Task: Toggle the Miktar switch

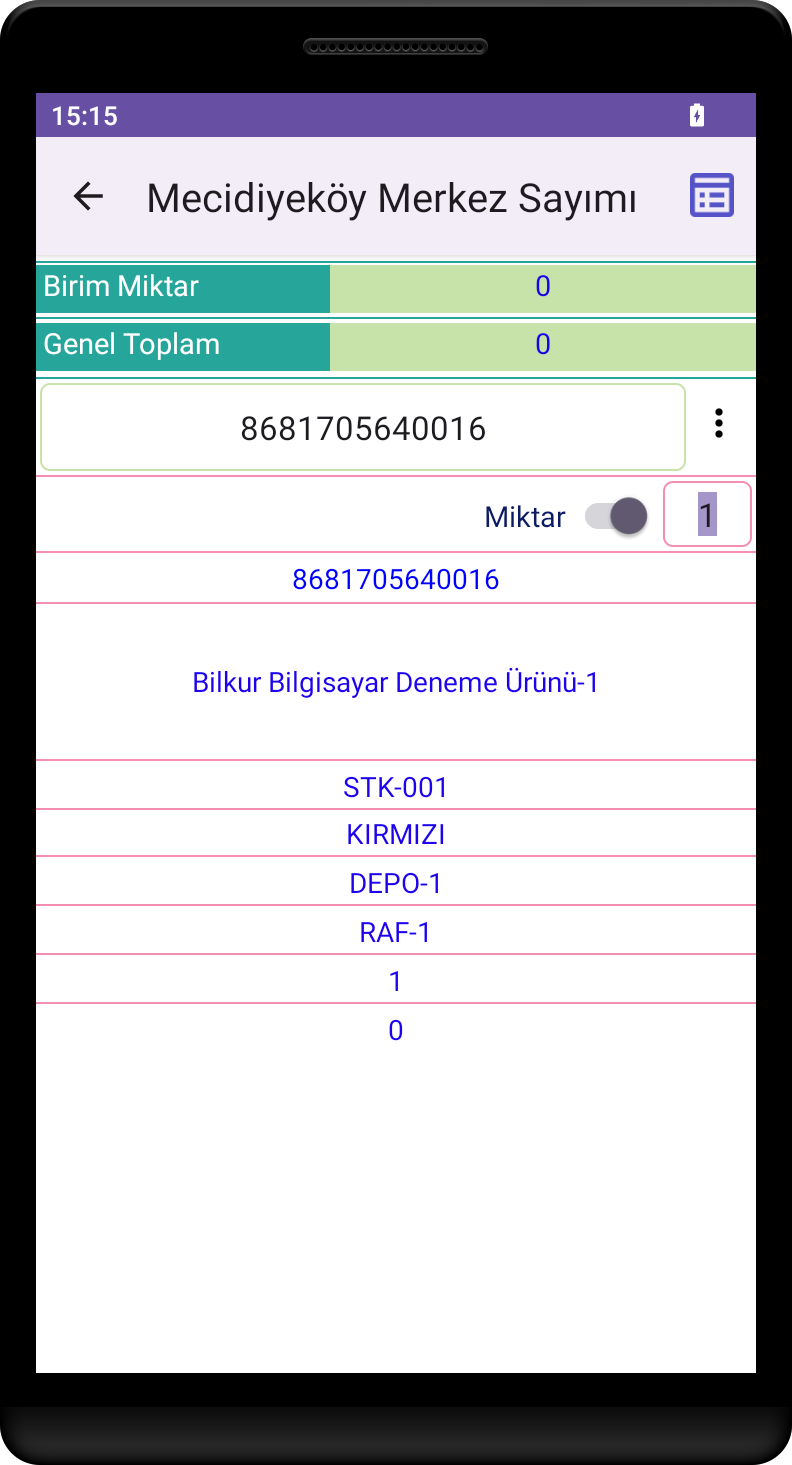Action: (x=617, y=516)
